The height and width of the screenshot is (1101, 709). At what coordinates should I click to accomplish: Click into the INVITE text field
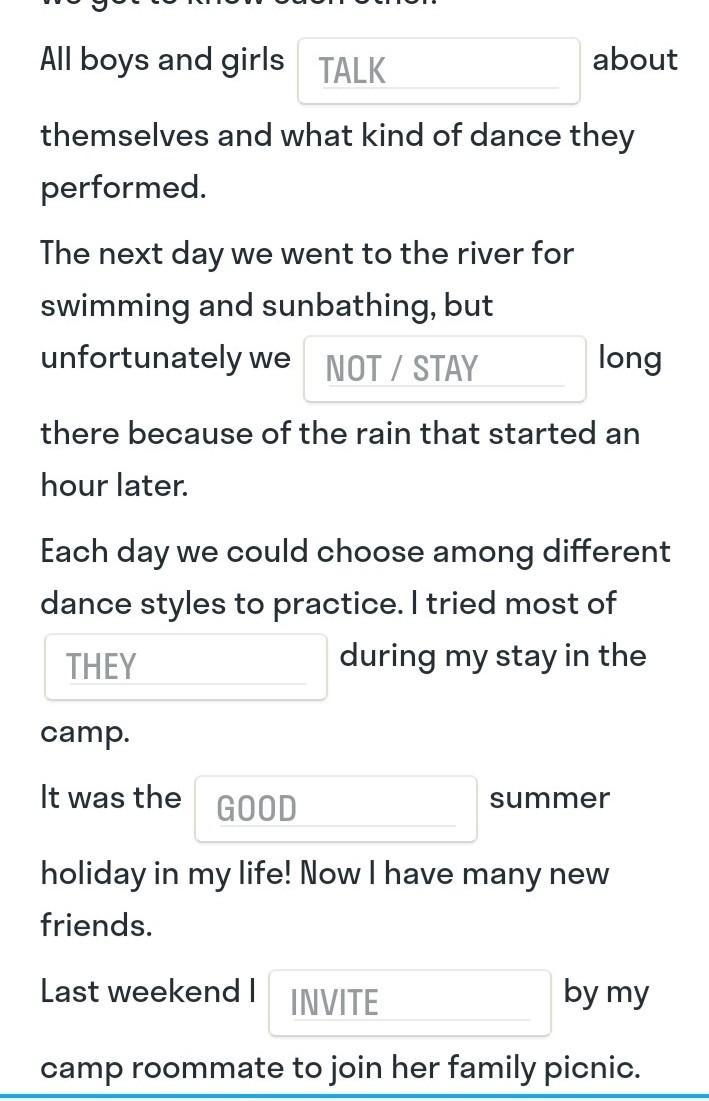409,1003
